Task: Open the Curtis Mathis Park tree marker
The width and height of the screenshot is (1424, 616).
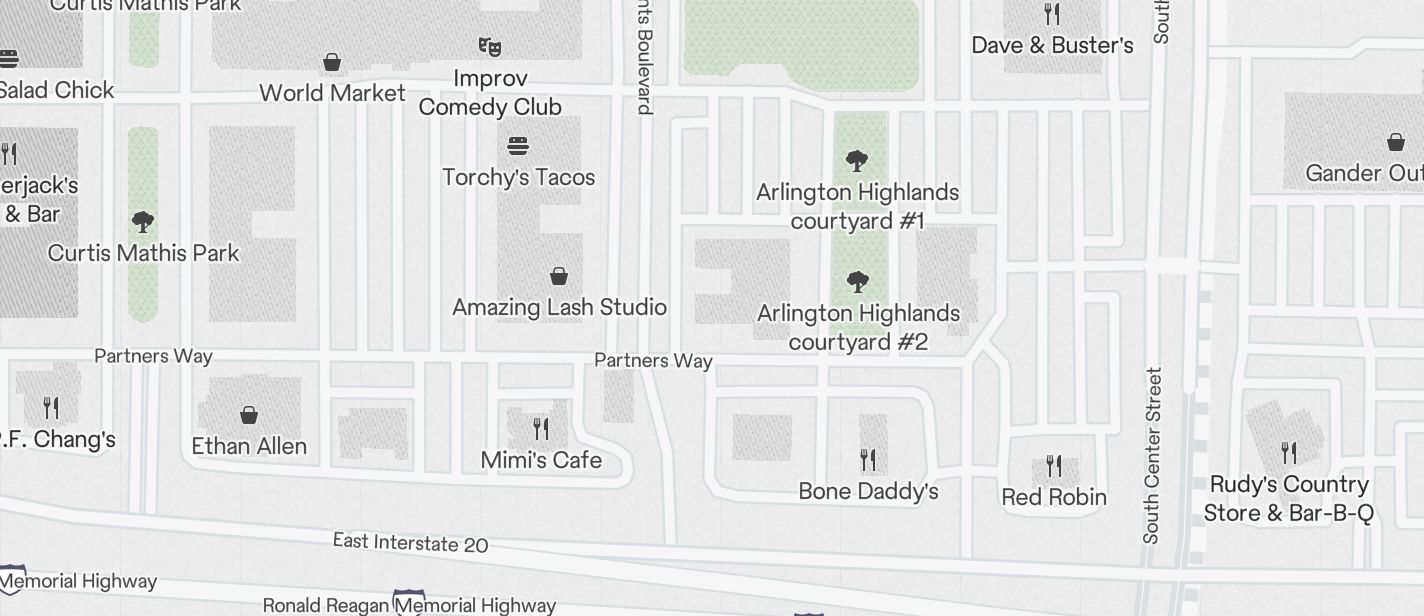Action: [143, 222]
